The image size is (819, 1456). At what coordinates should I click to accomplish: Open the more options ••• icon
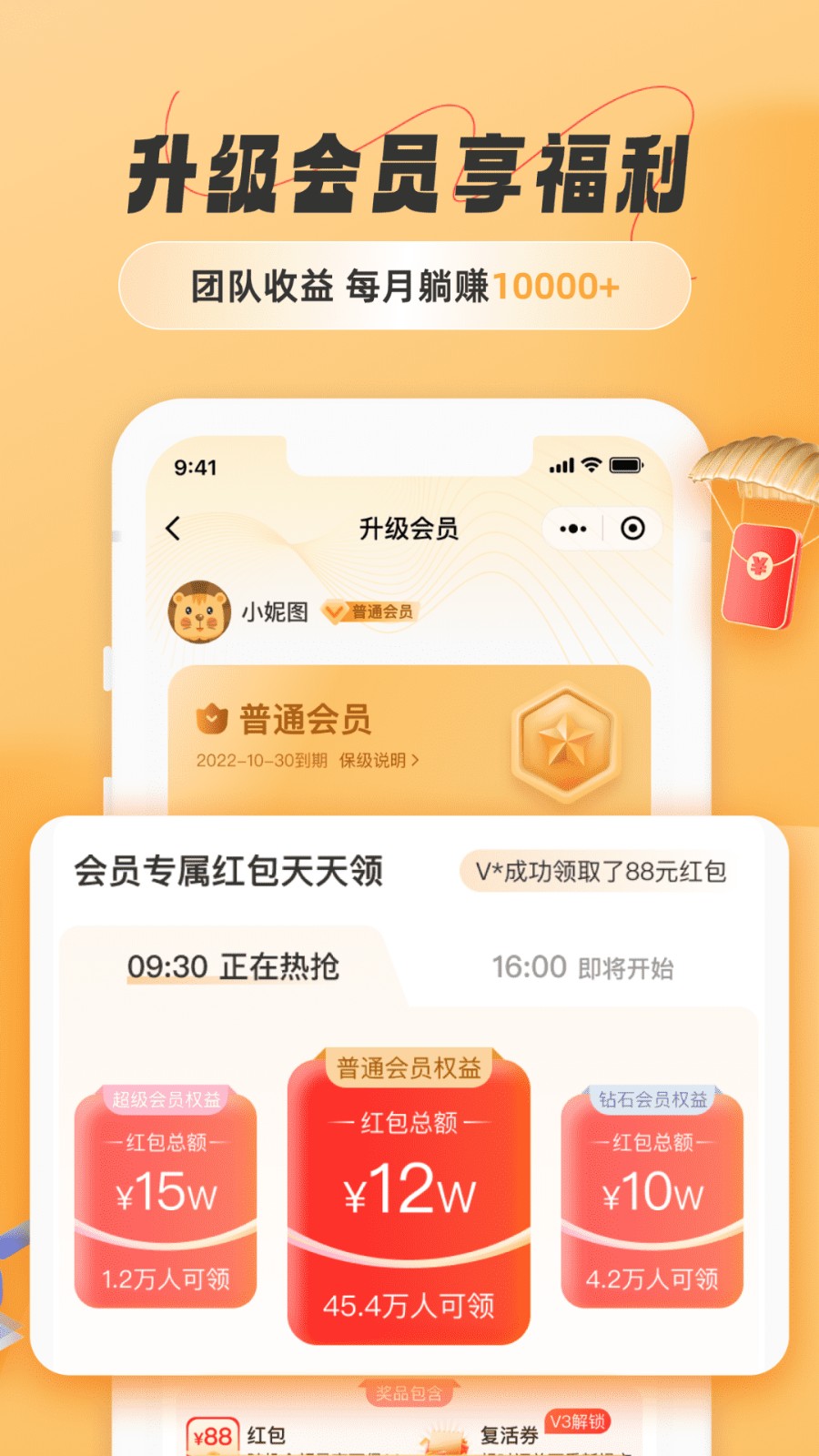click(571, 528)
